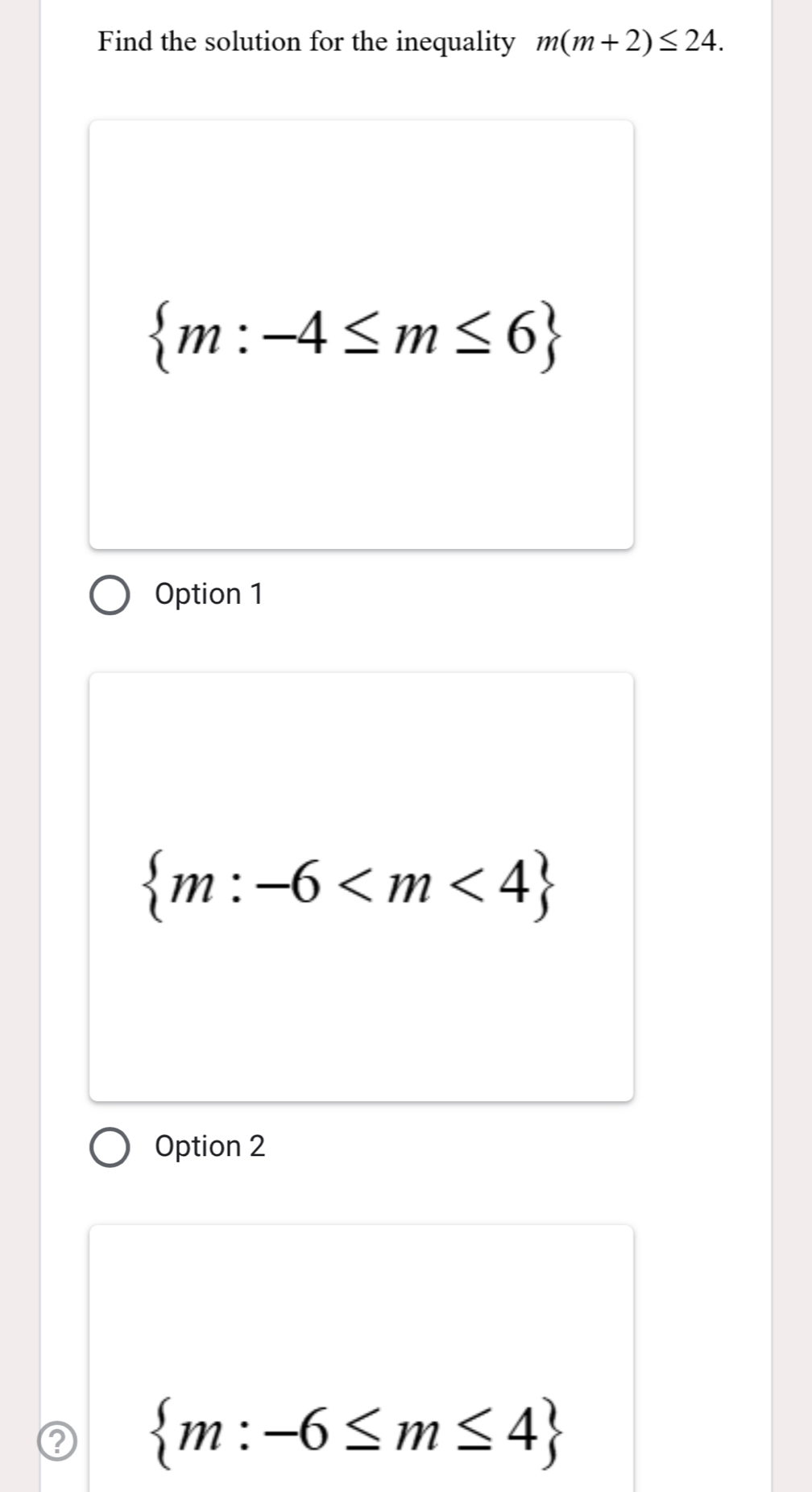Screen dimensions: 812x1492
Task: Click the Option 1 label text
Action: [x=209, y=594]
